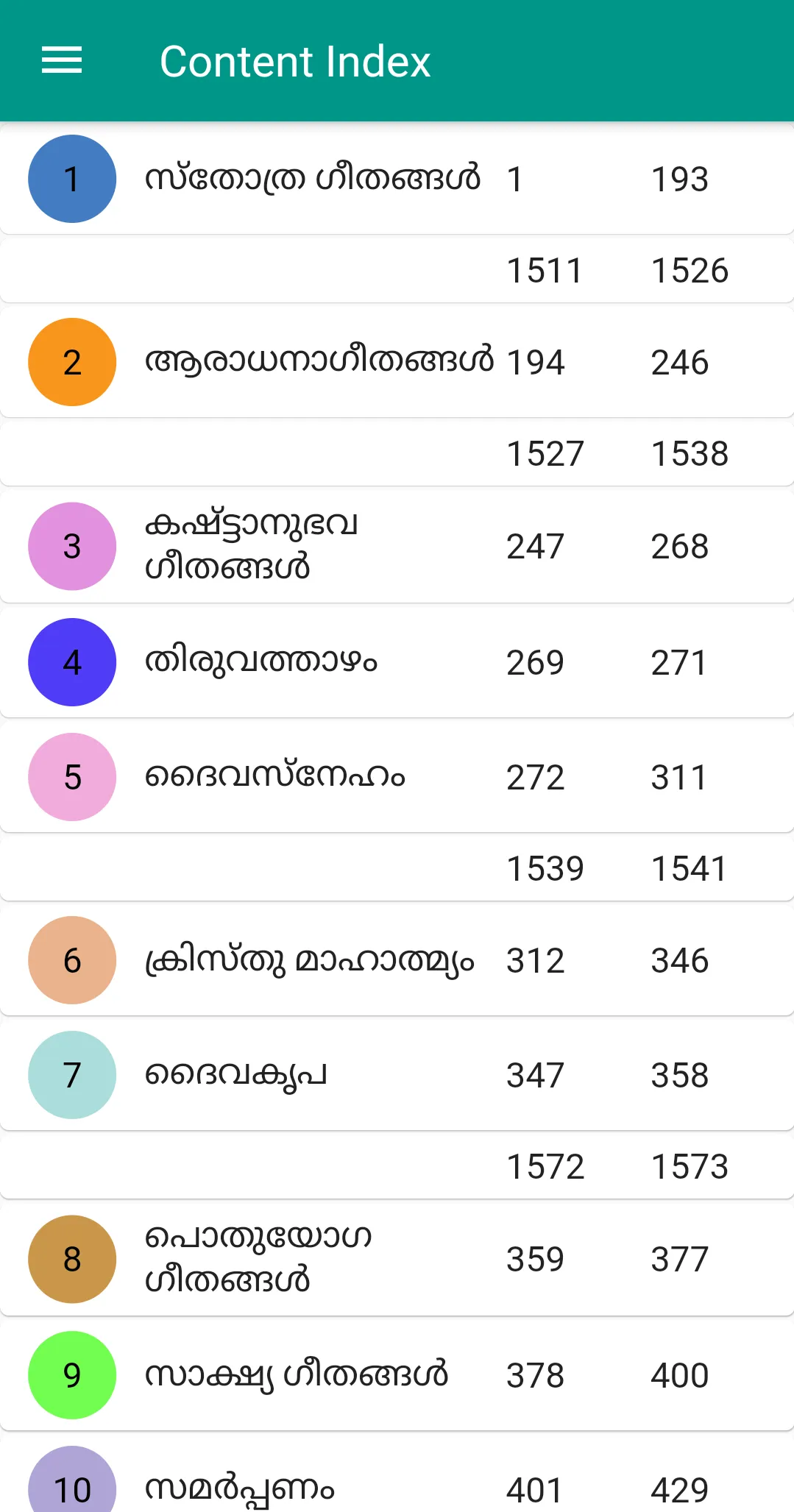Tap category 4 തിരുവത്താഴം
Image resolution: width=794 pixels, height=1512 pixels.
pos(397,662)
